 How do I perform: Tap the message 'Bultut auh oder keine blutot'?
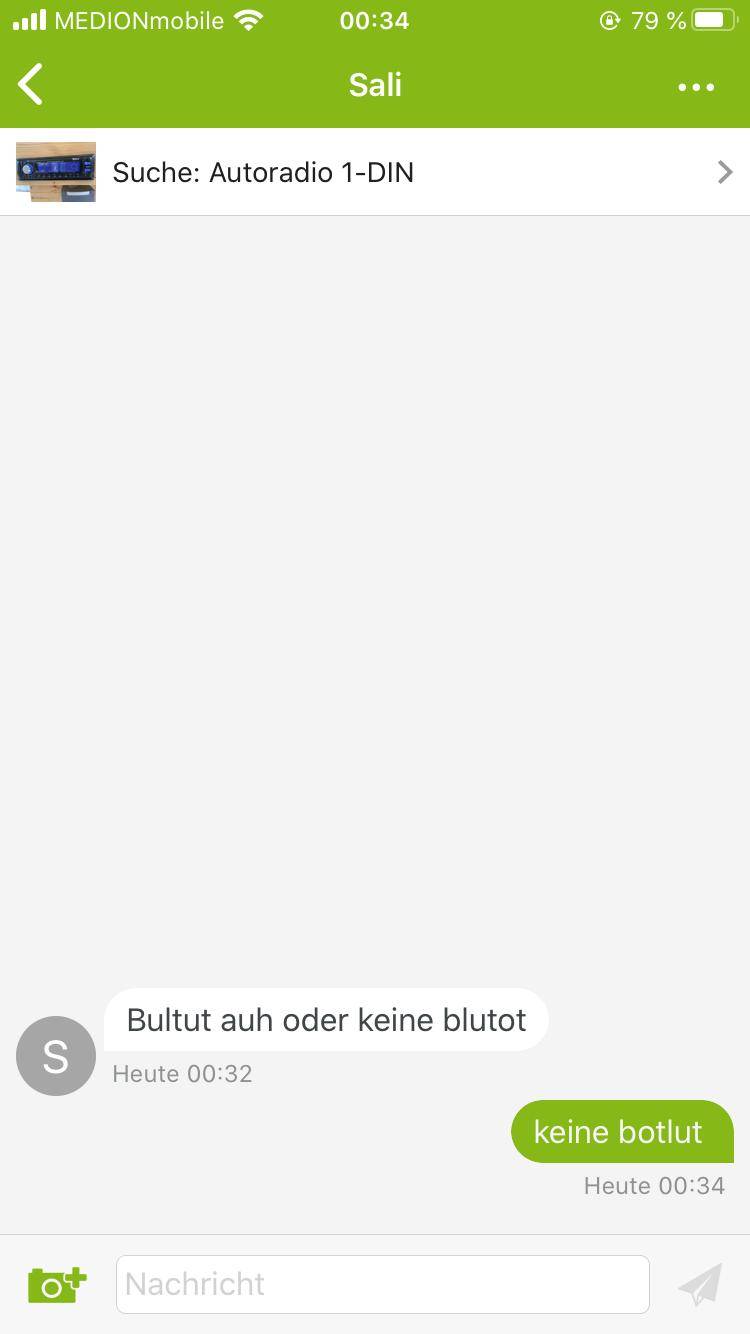point(326,1019)
